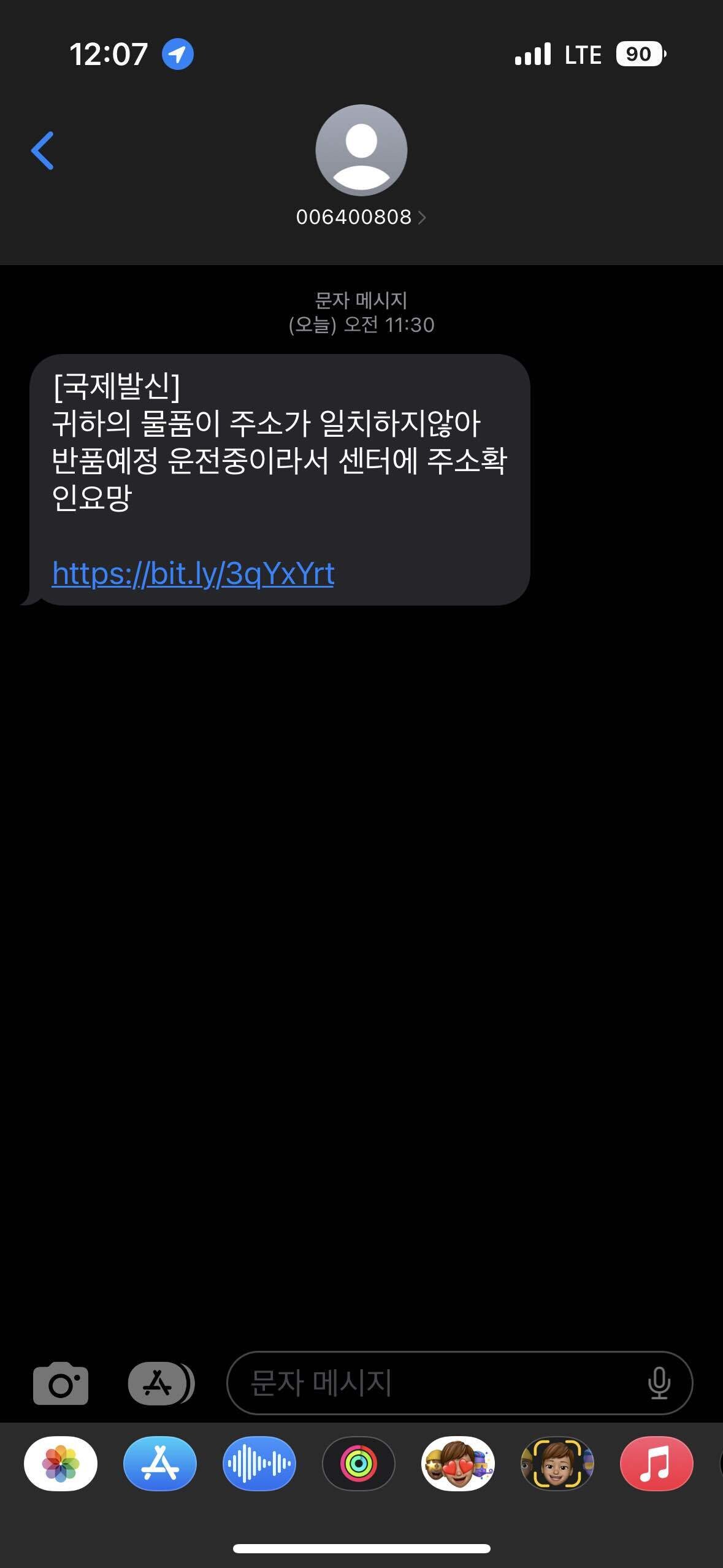Tap the location services arrow in status bar
The width and height of the screenshot is (723, 1568).
[x=177, y=54]
